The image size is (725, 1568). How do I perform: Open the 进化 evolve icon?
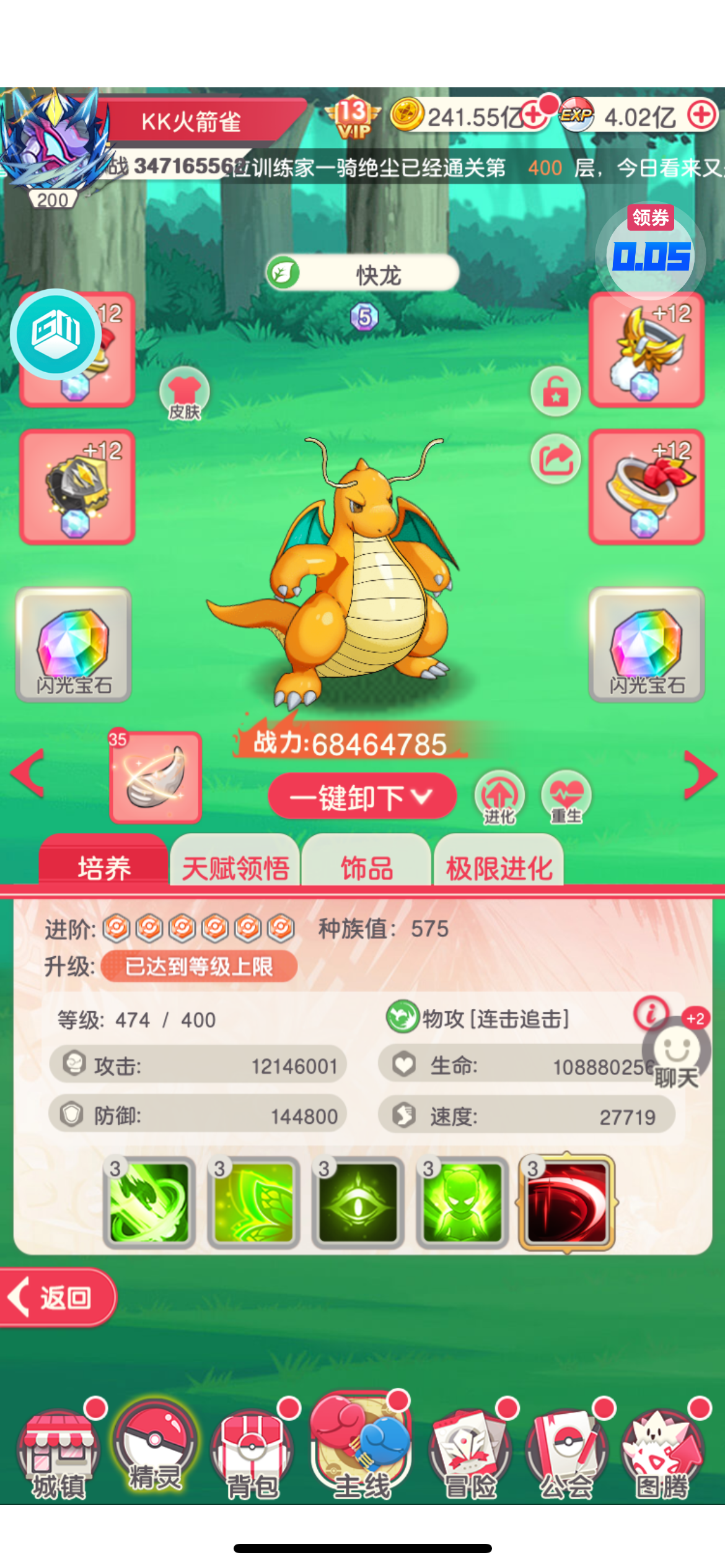[x=499, y=798]
